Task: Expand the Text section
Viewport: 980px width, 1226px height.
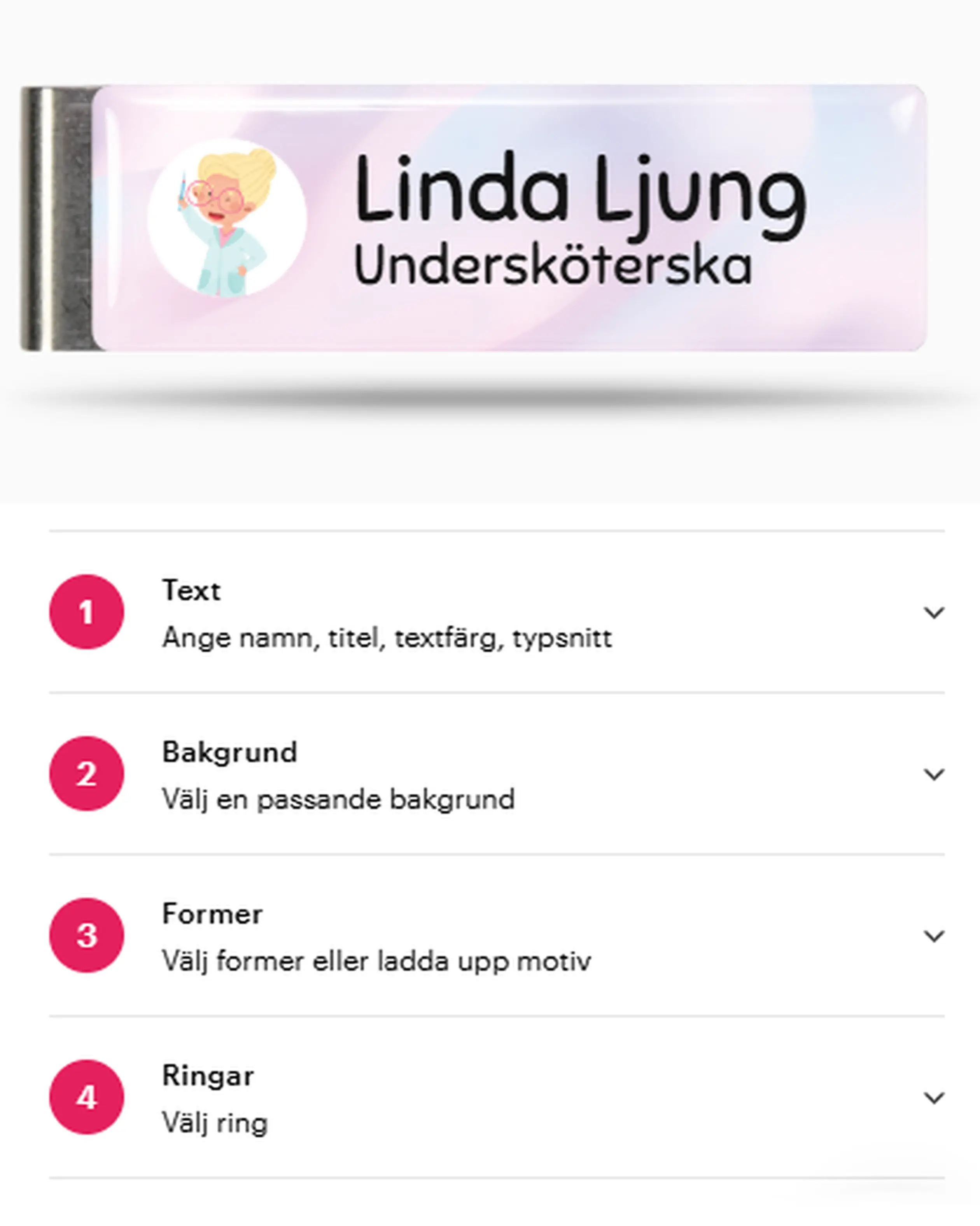Action: (x=933, y=613)
